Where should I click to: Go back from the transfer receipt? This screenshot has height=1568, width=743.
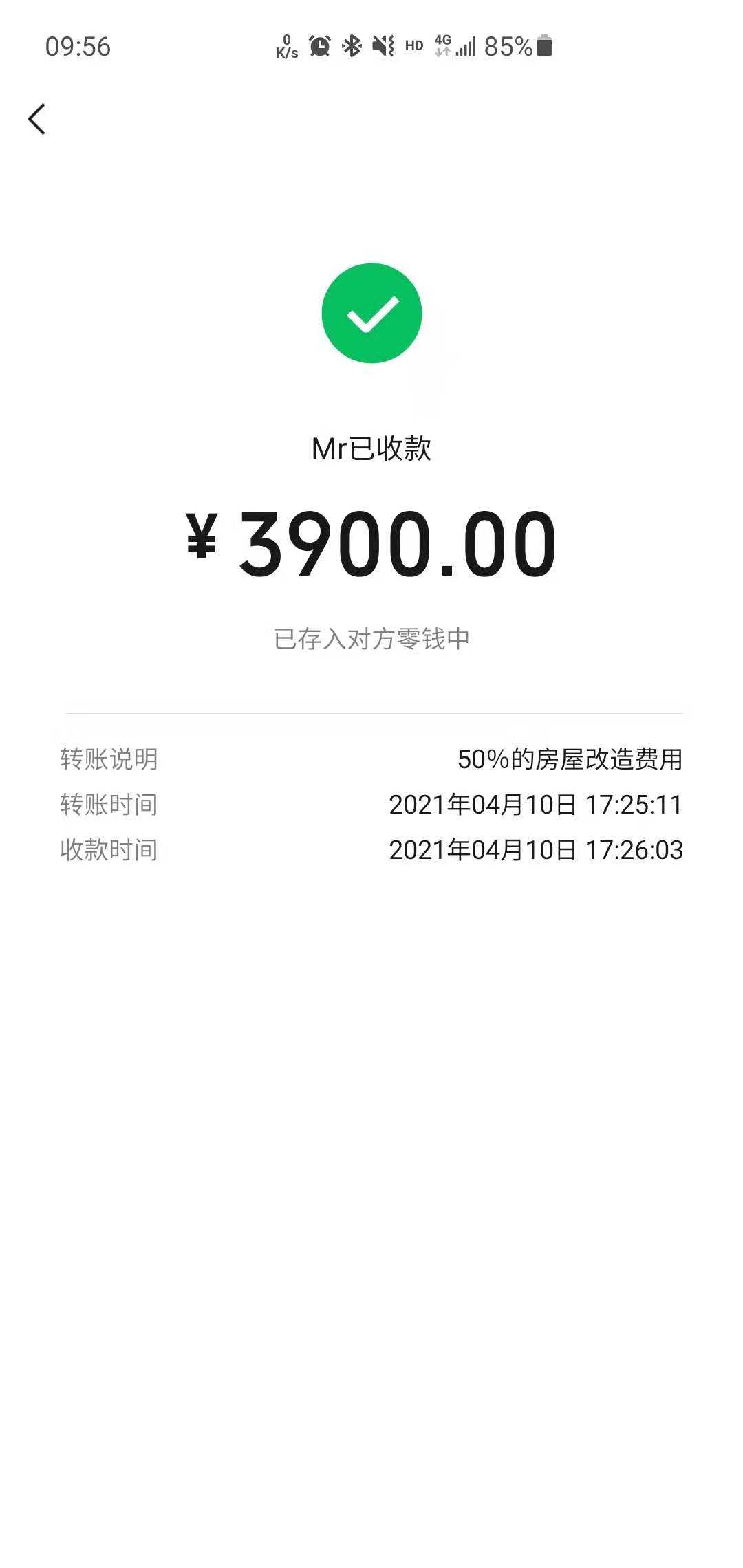click(x=37, y=119)
